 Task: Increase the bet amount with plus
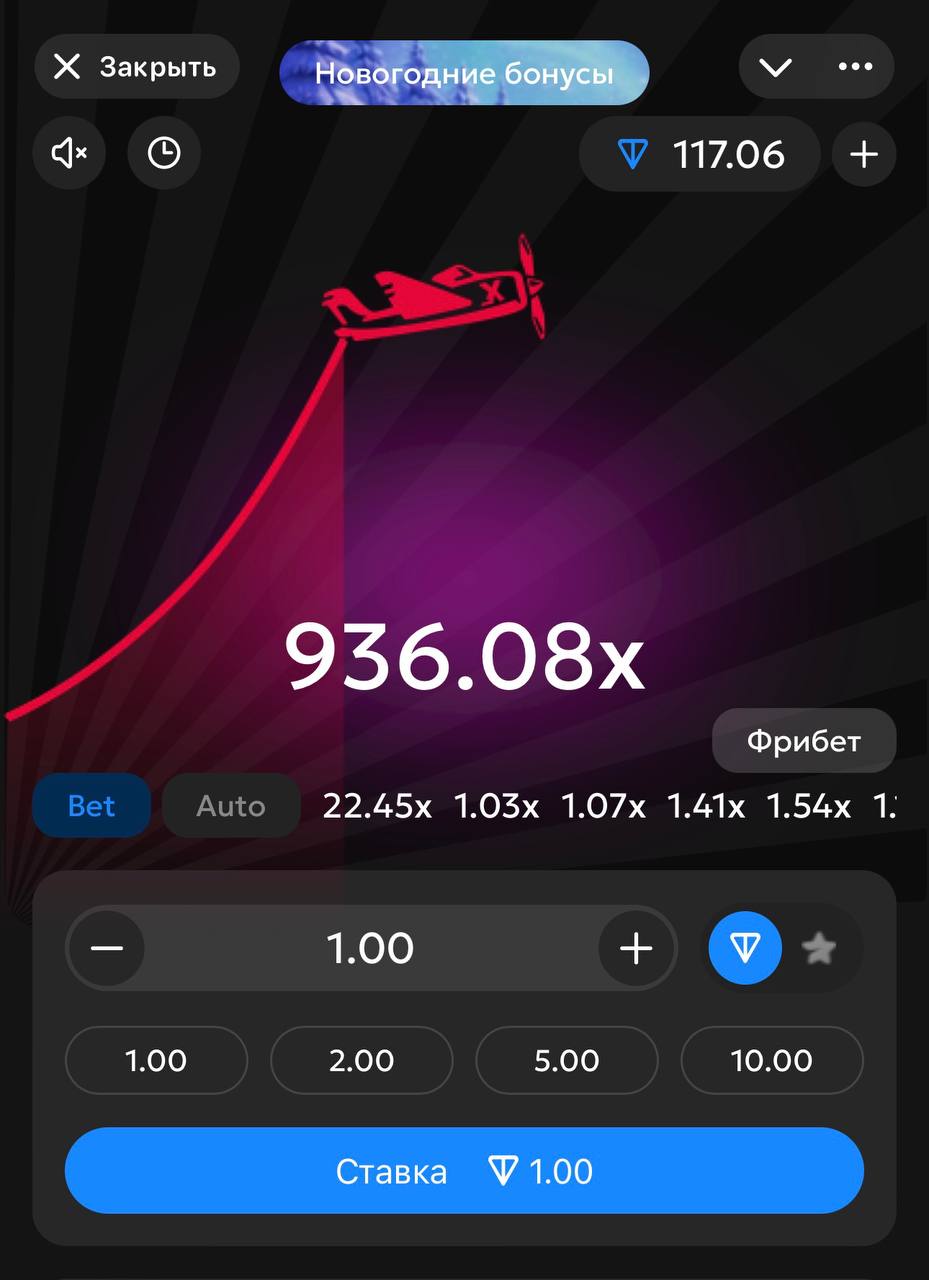tap(636, 948)
